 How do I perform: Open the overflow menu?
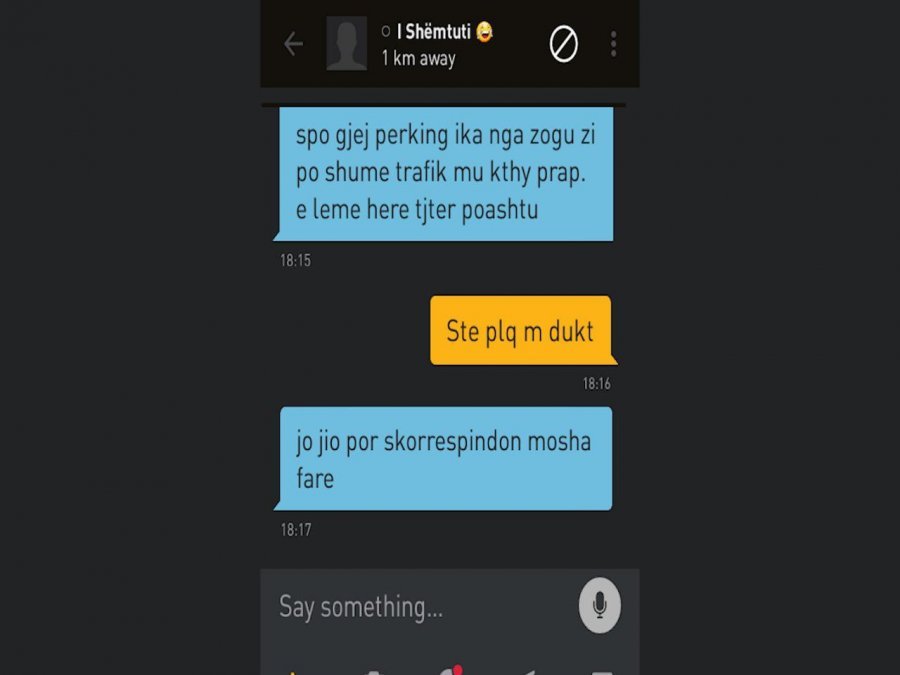point(613,44)
